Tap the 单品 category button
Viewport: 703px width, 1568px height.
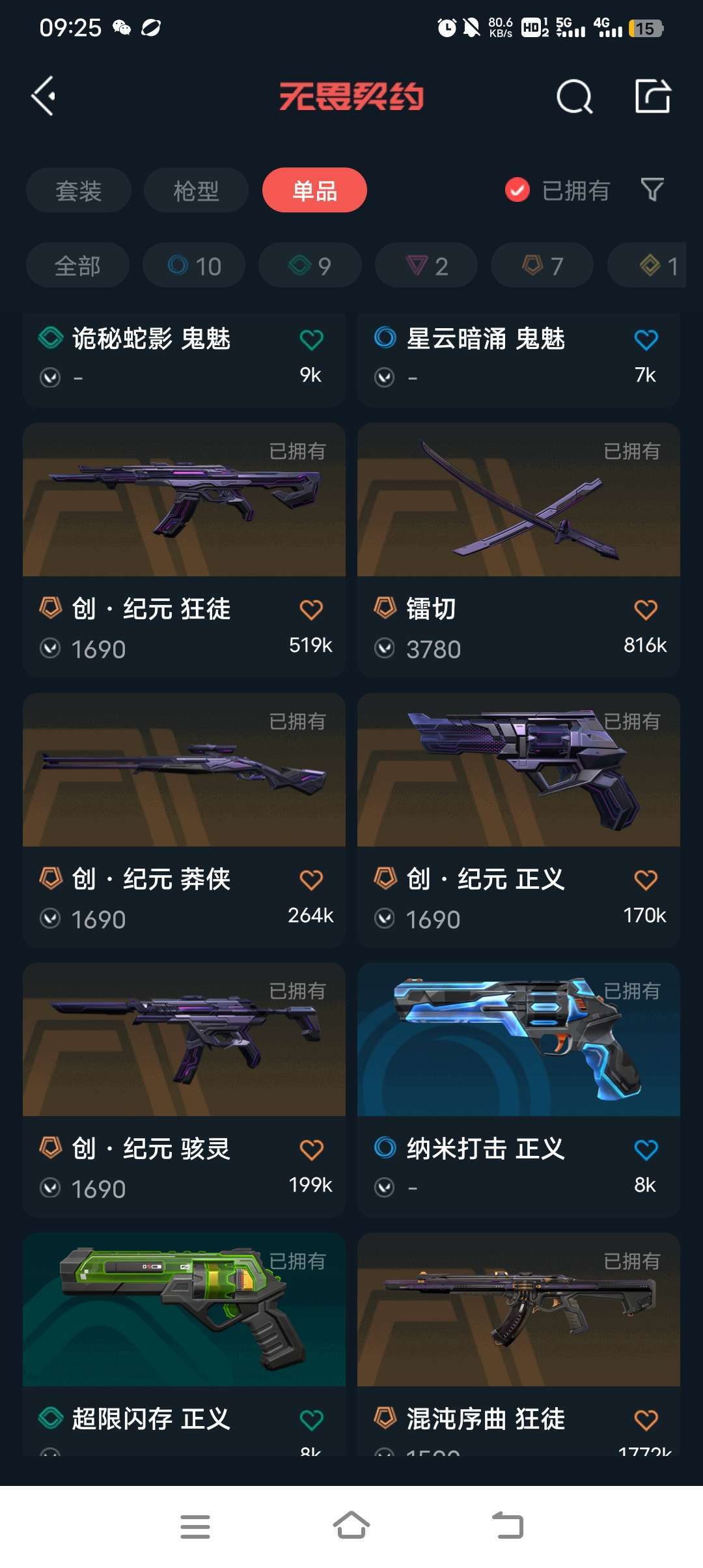(x=314, y=190)
